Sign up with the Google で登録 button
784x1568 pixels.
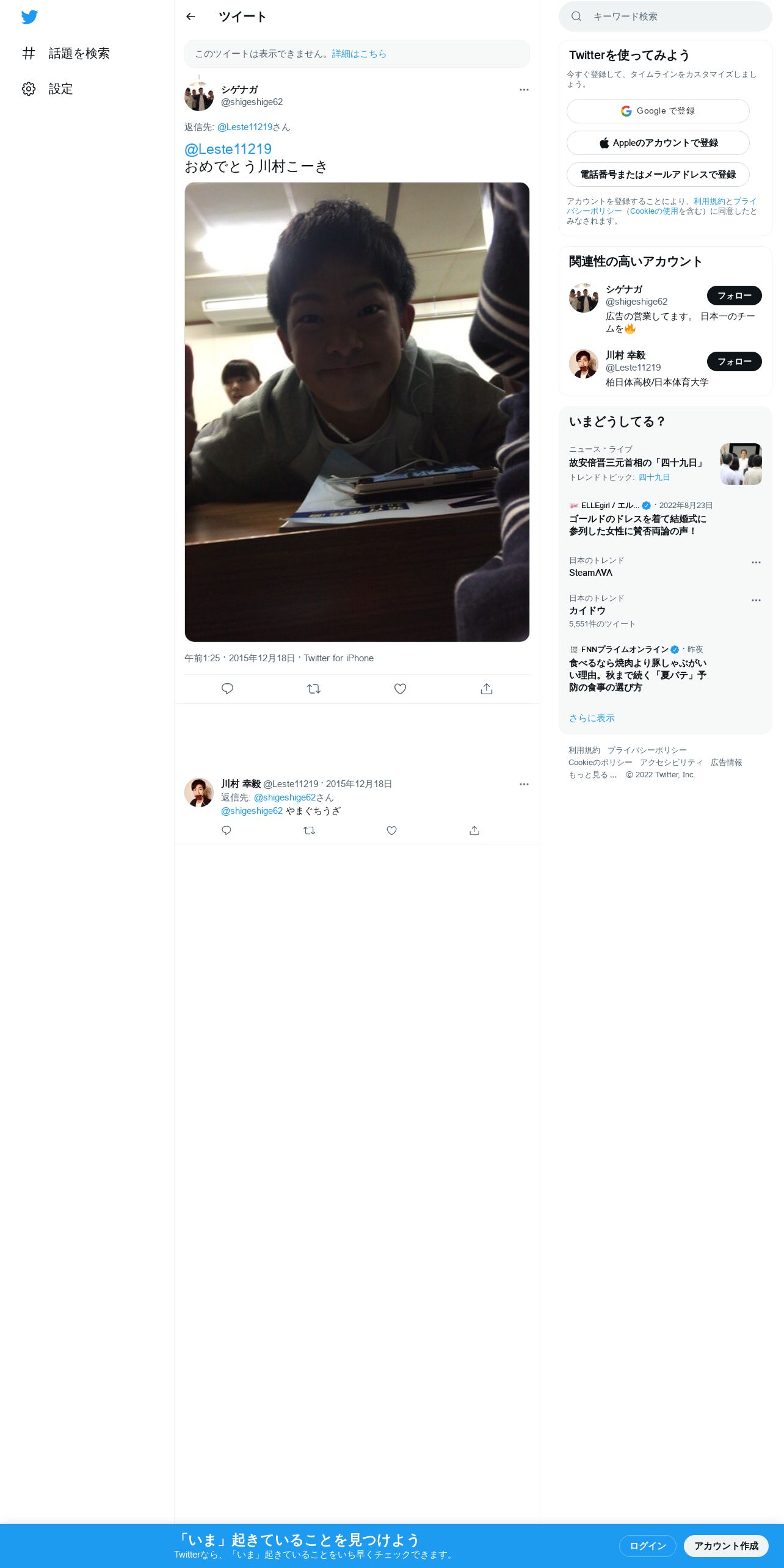(x=658, y=111)
